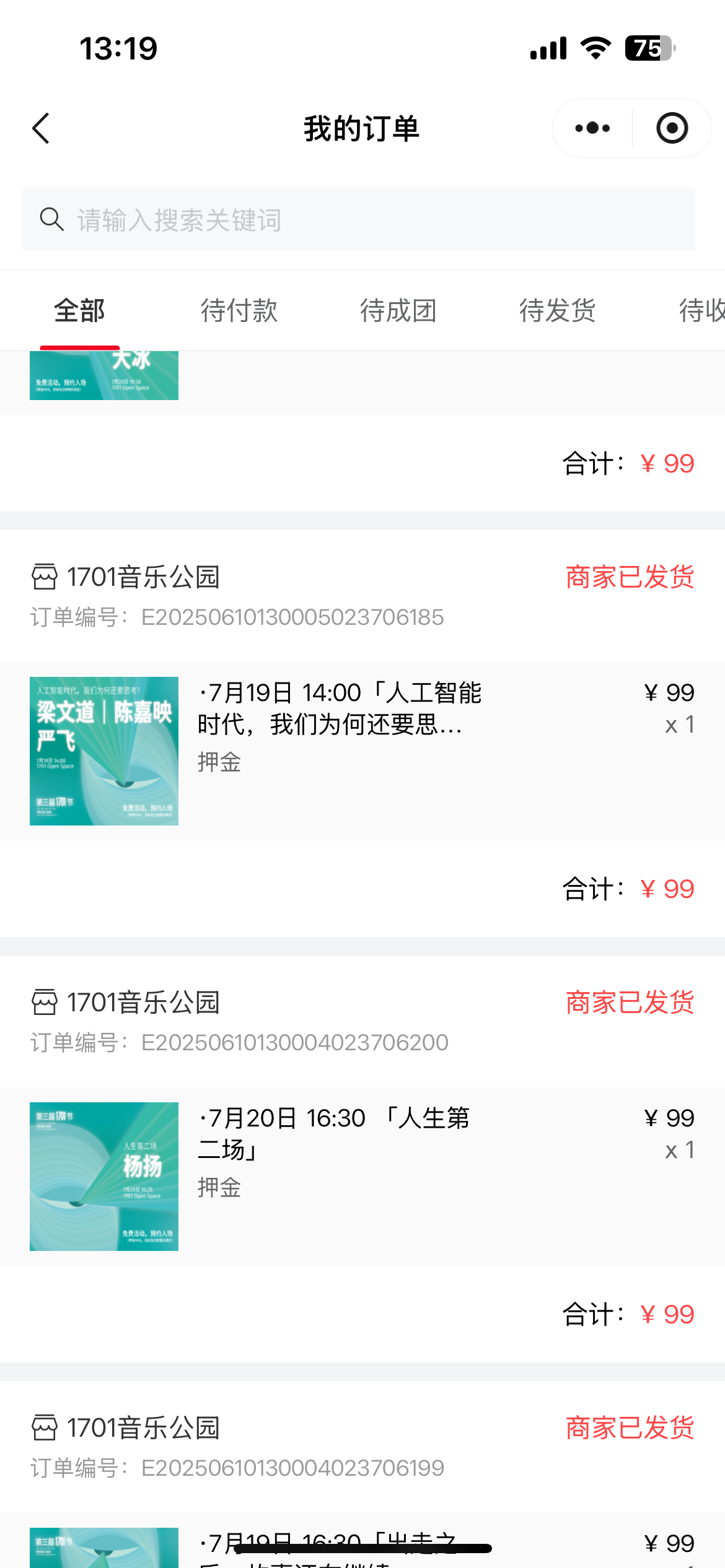
Task: Tap the order keyword search field
Action: point(359,220)
